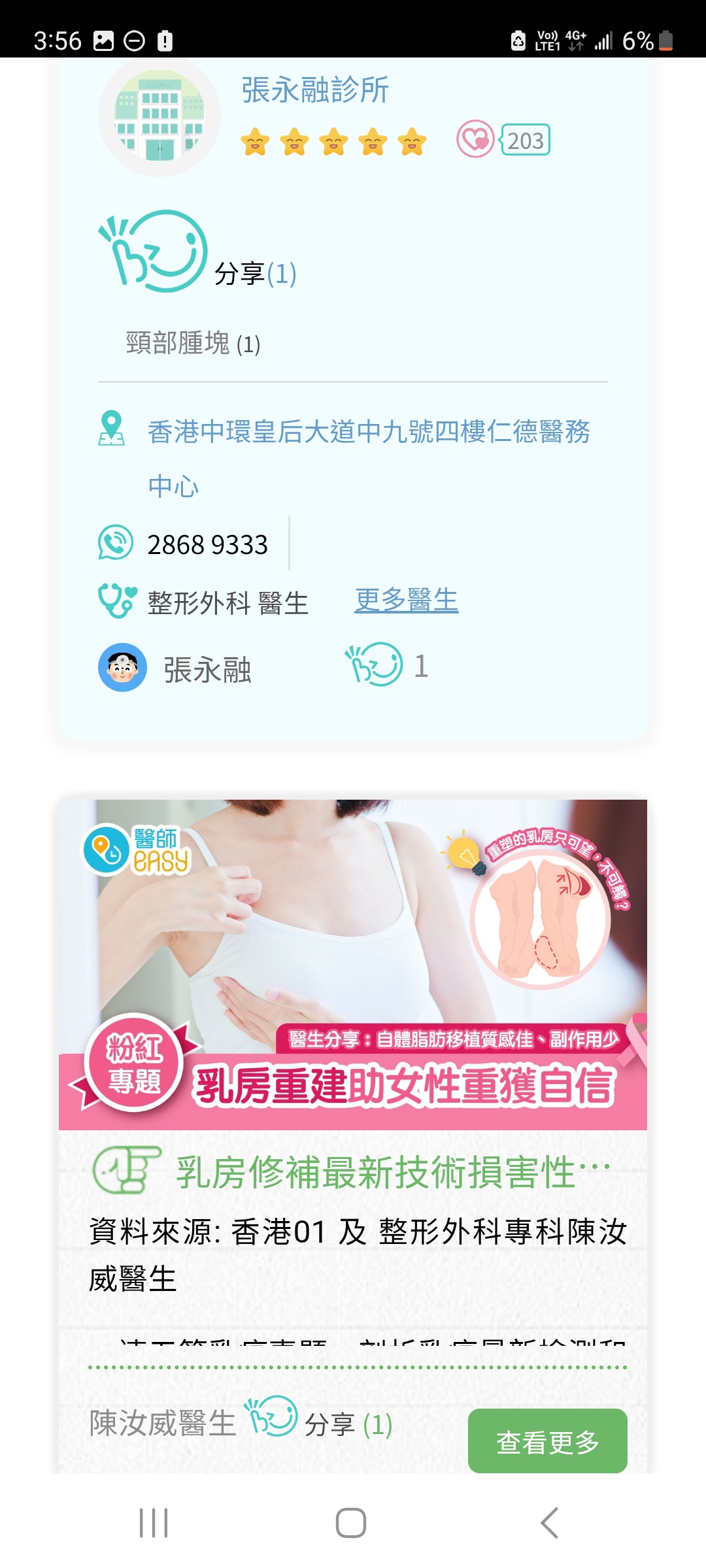Viewport: 706px width, 1568px height.
Task: Go back using the system back button
Action: pos(549,1523)
